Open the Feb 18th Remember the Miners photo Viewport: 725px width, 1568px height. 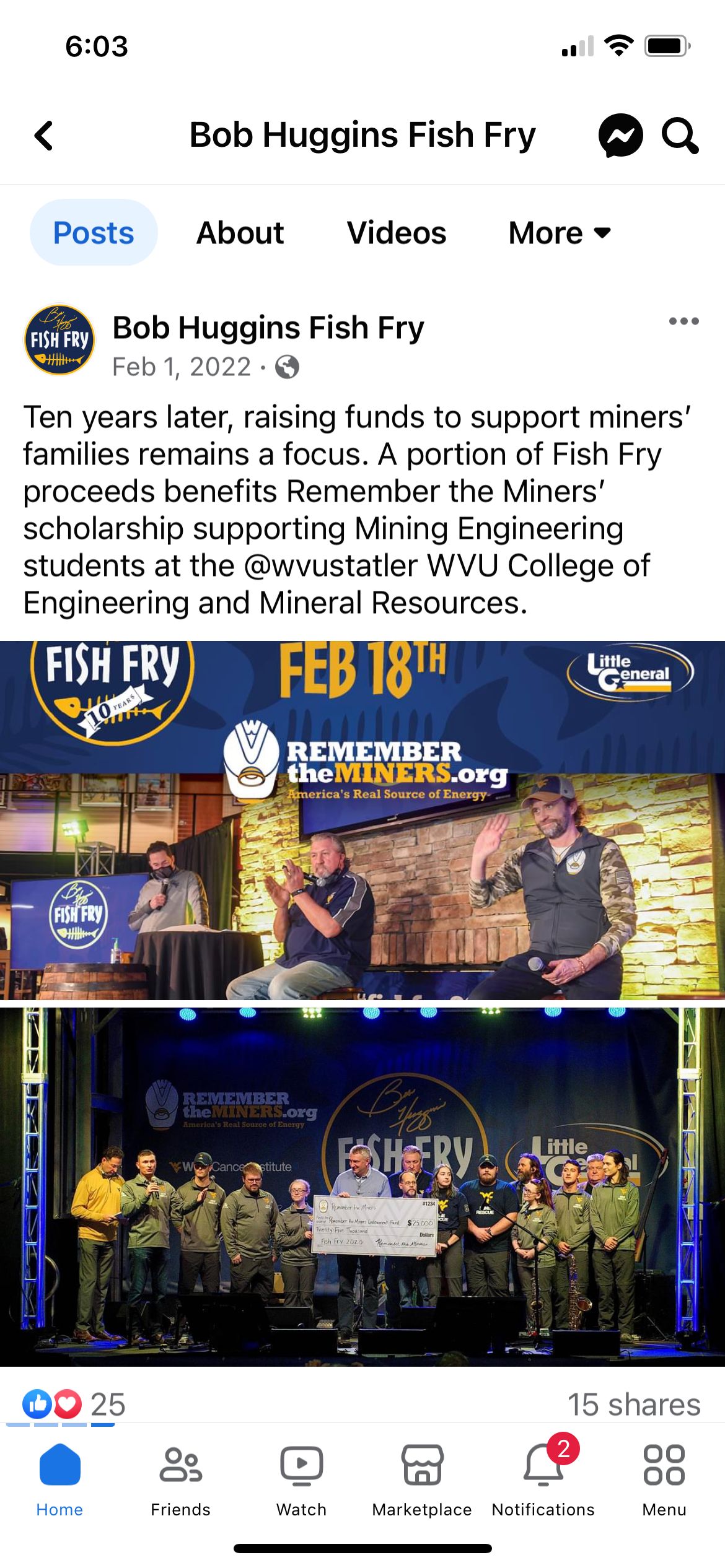[362, 819]
